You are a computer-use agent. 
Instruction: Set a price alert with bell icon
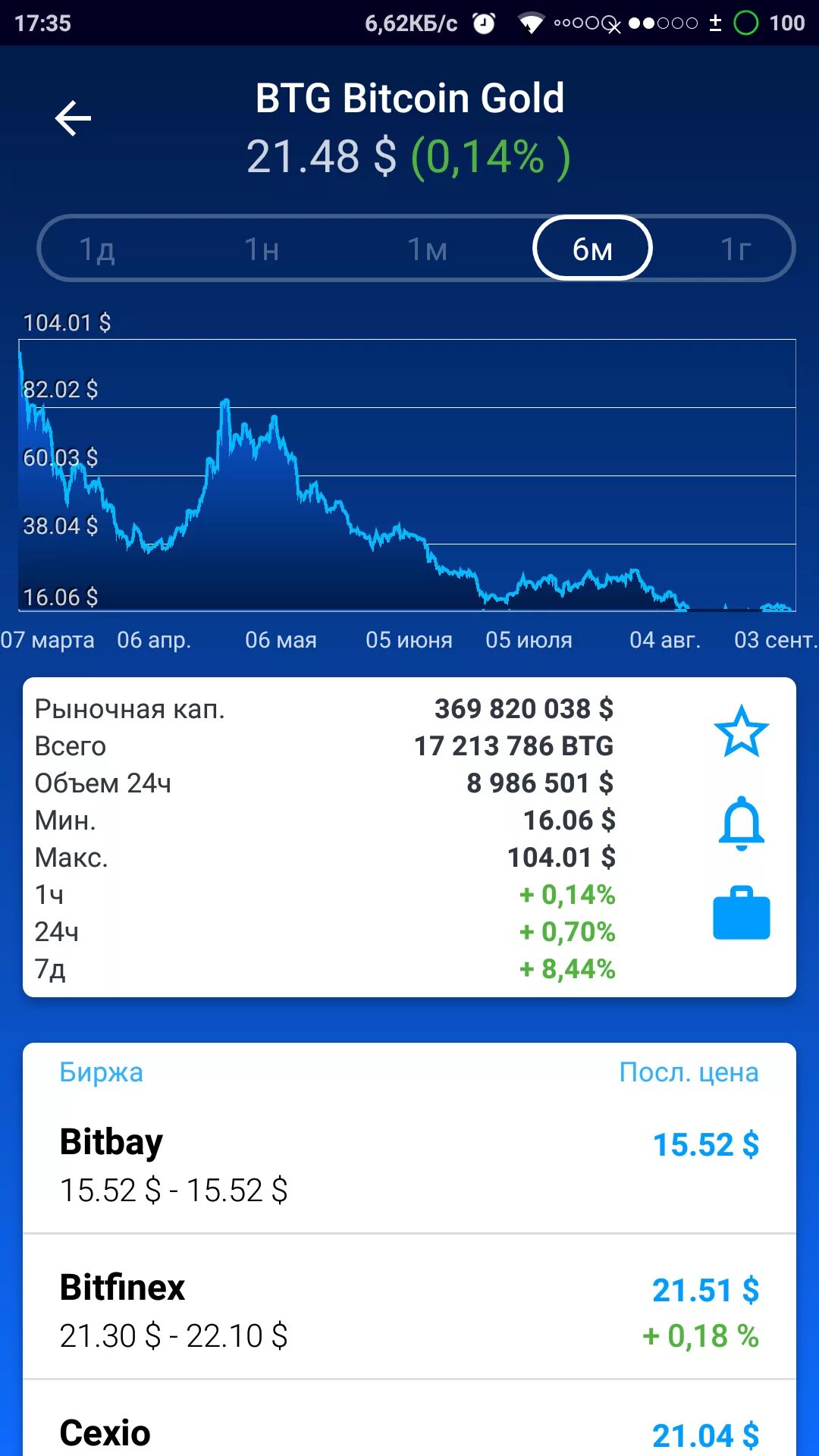(741, 824)
